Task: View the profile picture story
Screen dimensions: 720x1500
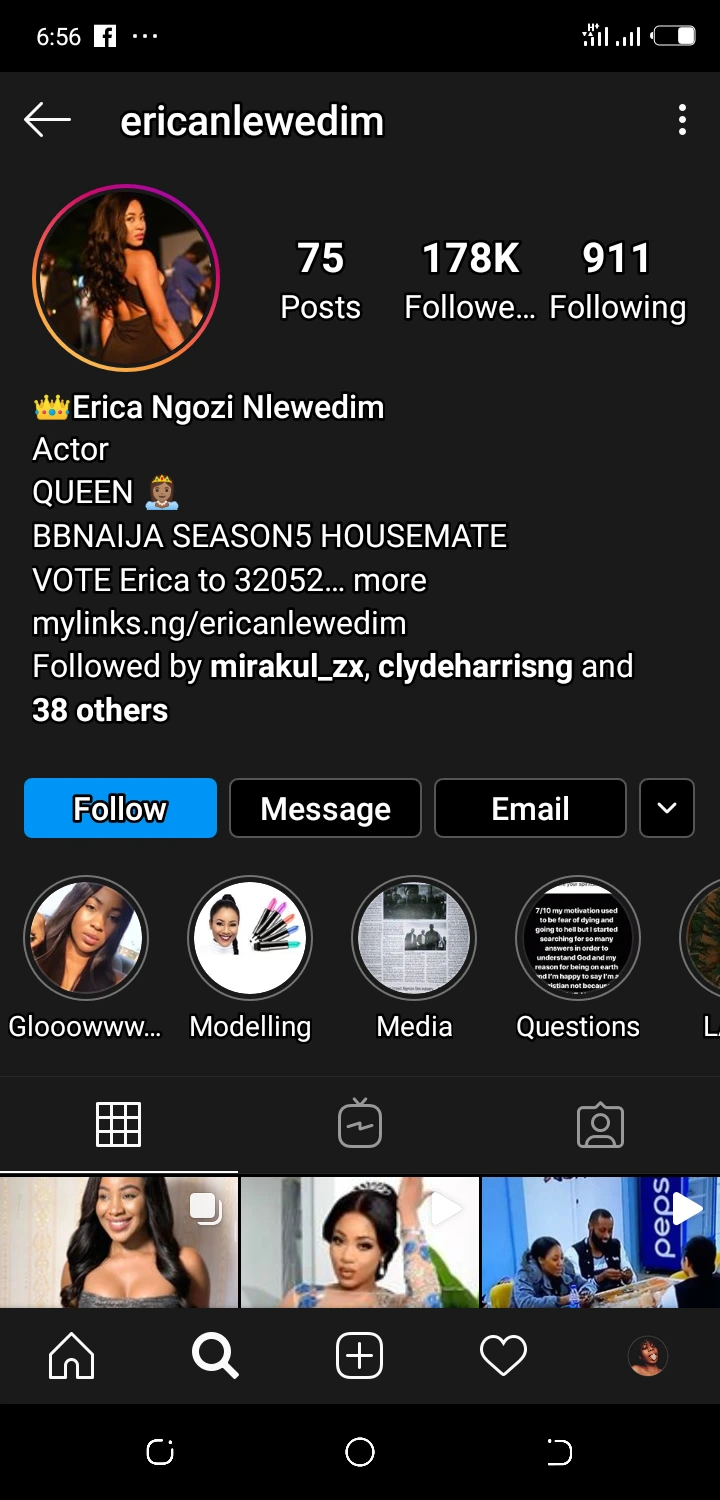Action: point(126,279)
